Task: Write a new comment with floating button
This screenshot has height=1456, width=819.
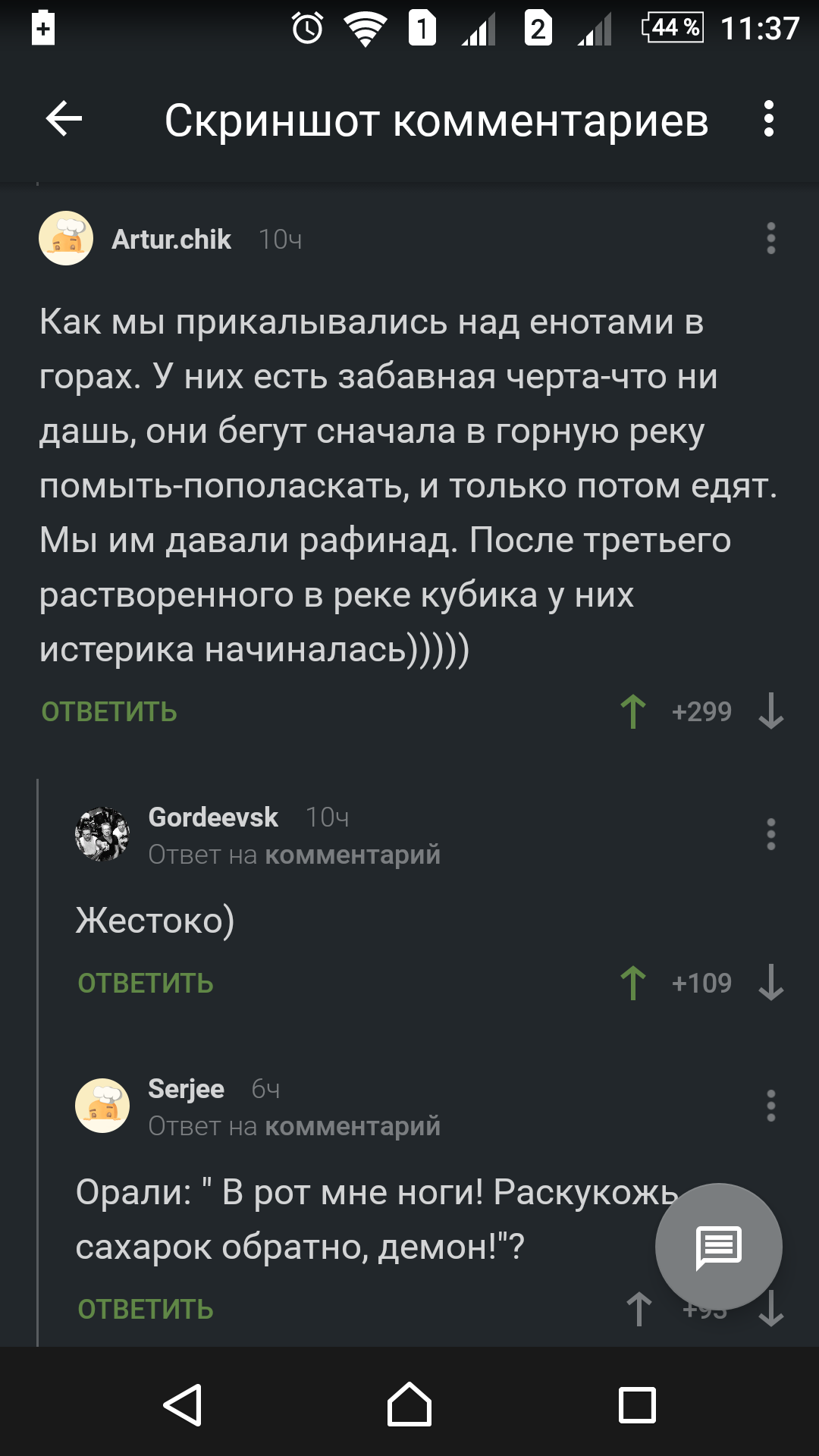Action: (x=718, y=1247)
